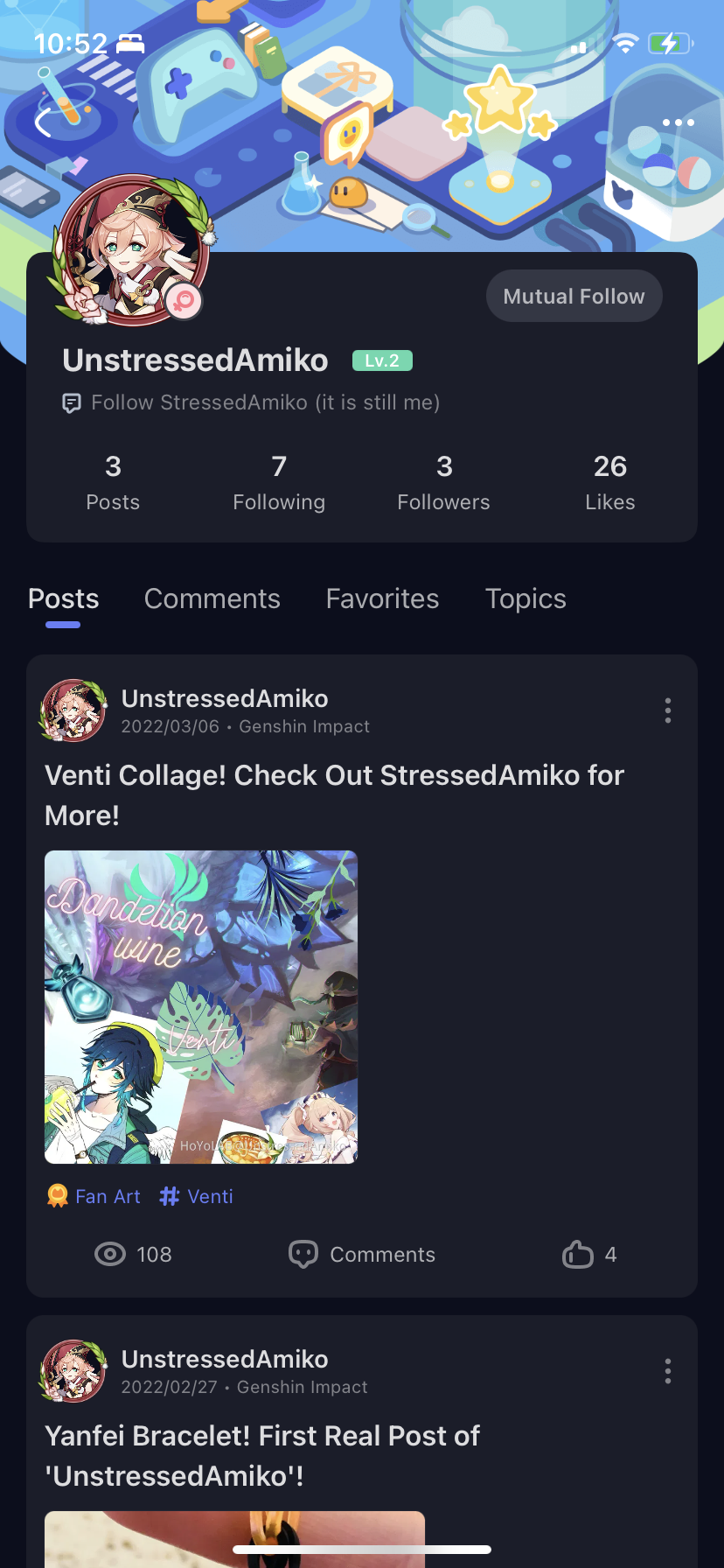Open the Dandelion Wine collage image

200,1006
